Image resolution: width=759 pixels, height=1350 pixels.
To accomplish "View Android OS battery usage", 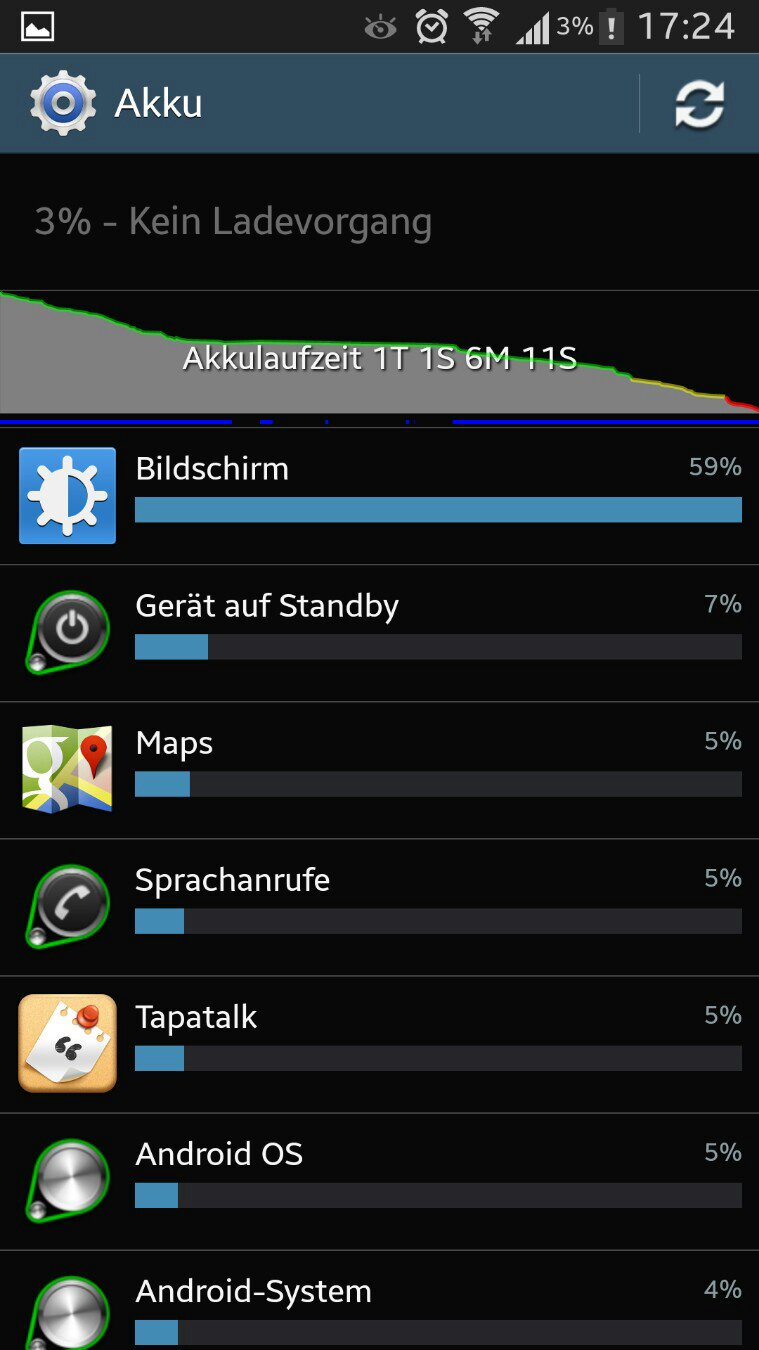I will pyautogui.click(x=379, y=1182).
